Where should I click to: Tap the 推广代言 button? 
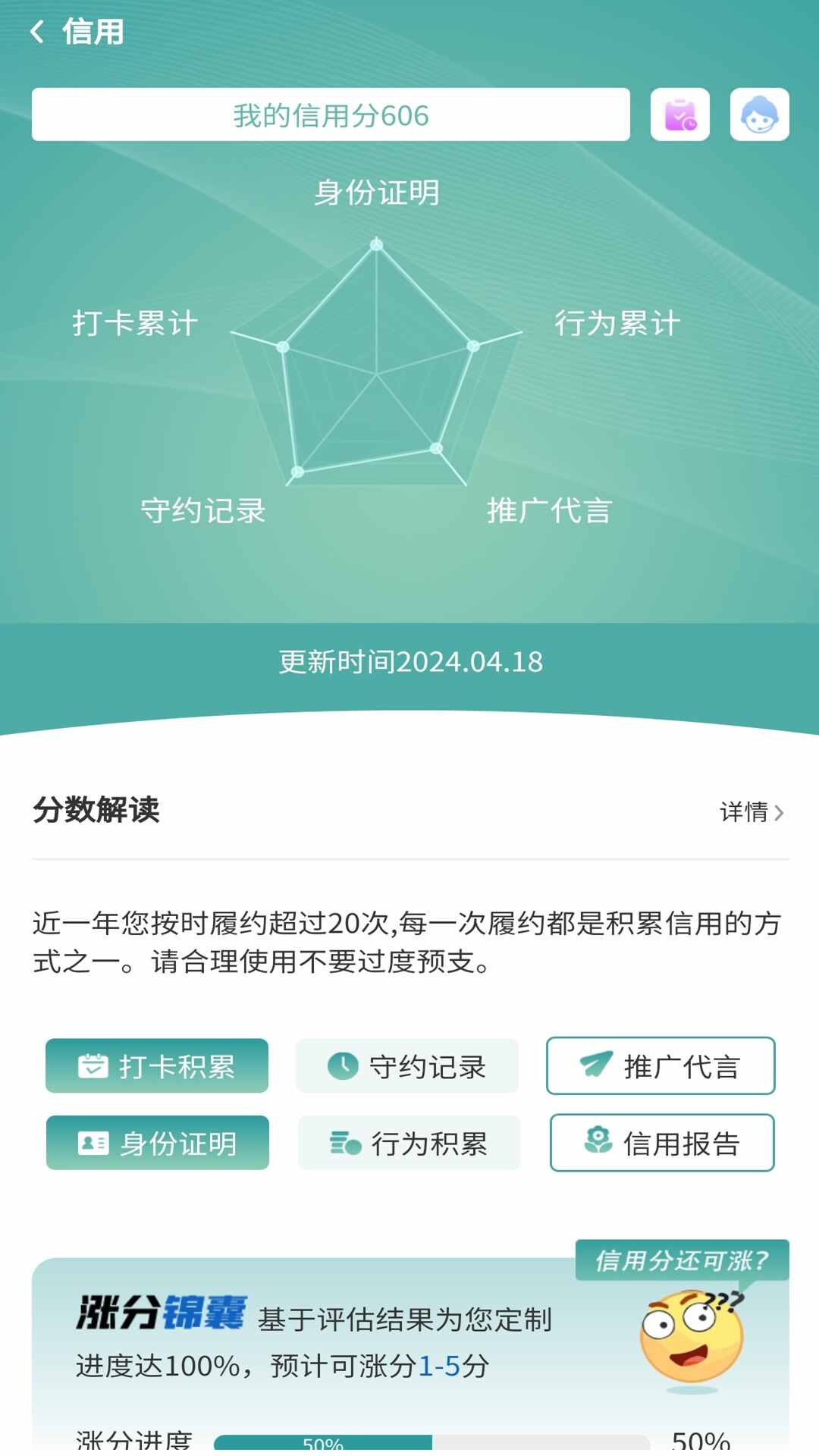pos(660,1066)
